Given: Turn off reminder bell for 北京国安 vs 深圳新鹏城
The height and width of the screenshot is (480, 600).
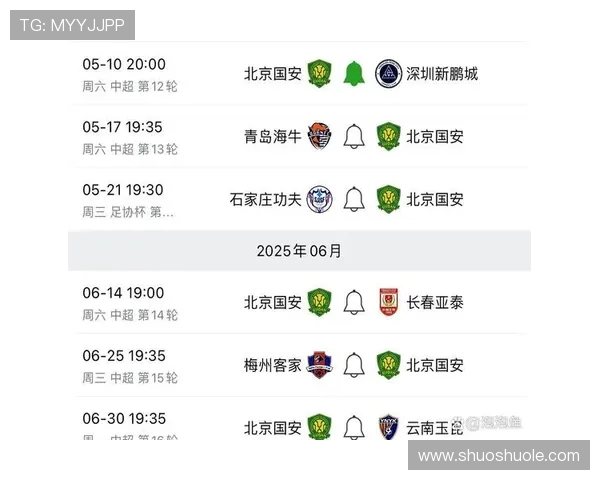Looking at the screenshot, I should pyautogui.click(x=353, y=74).
